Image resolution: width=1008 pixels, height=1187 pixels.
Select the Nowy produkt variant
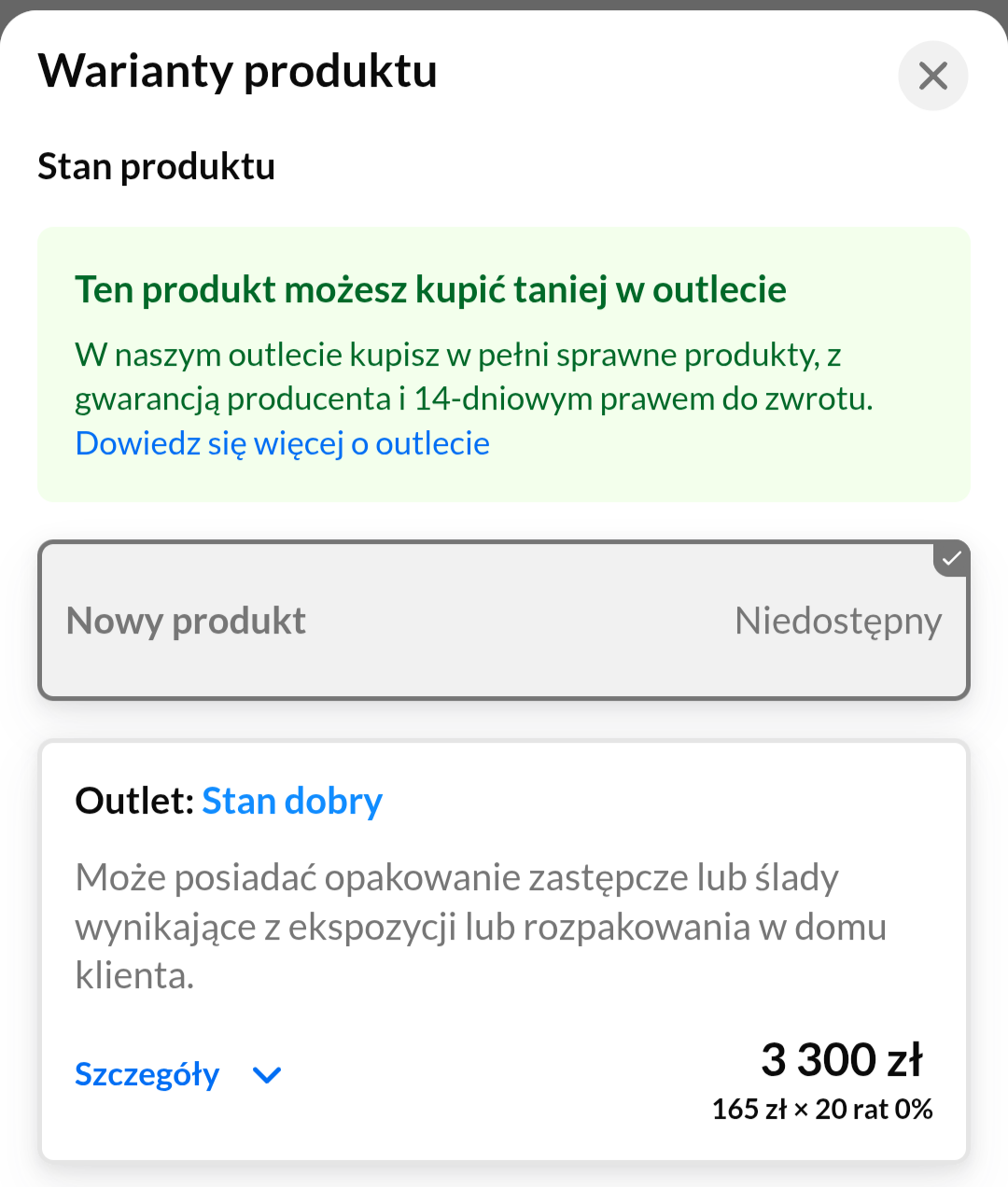503,621
